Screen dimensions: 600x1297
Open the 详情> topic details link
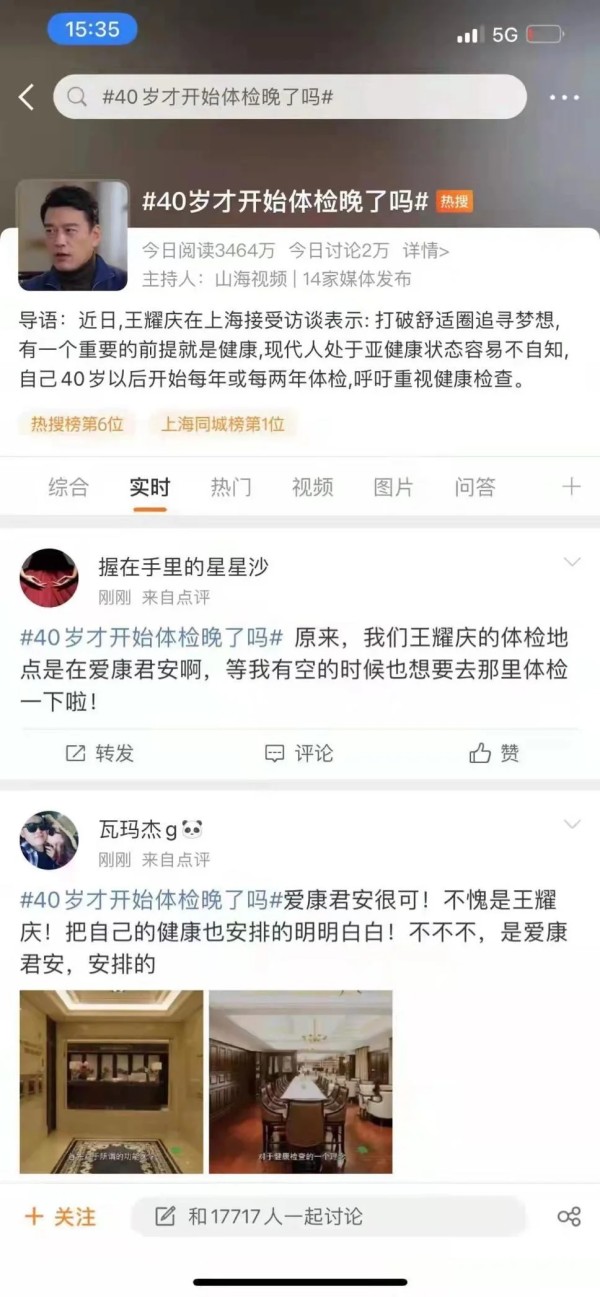(426, 250)
